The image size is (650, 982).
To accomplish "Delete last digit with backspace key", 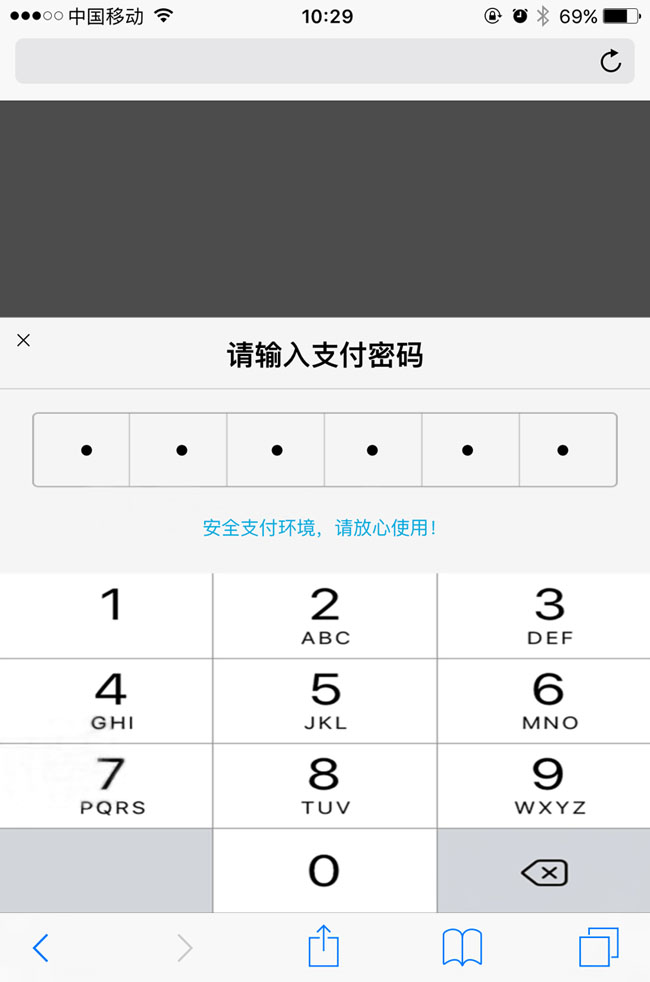I will click(x=544, y=872).
